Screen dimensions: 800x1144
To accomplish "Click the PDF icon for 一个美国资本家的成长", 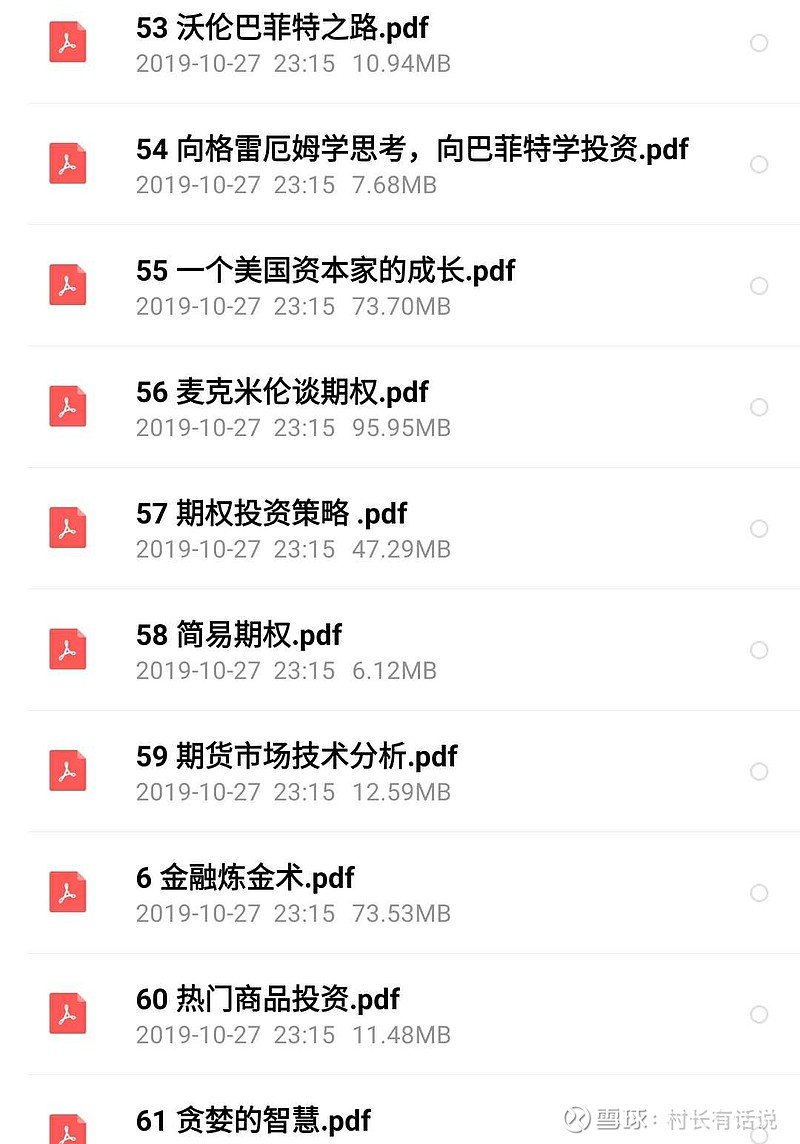I will (66, 285).
